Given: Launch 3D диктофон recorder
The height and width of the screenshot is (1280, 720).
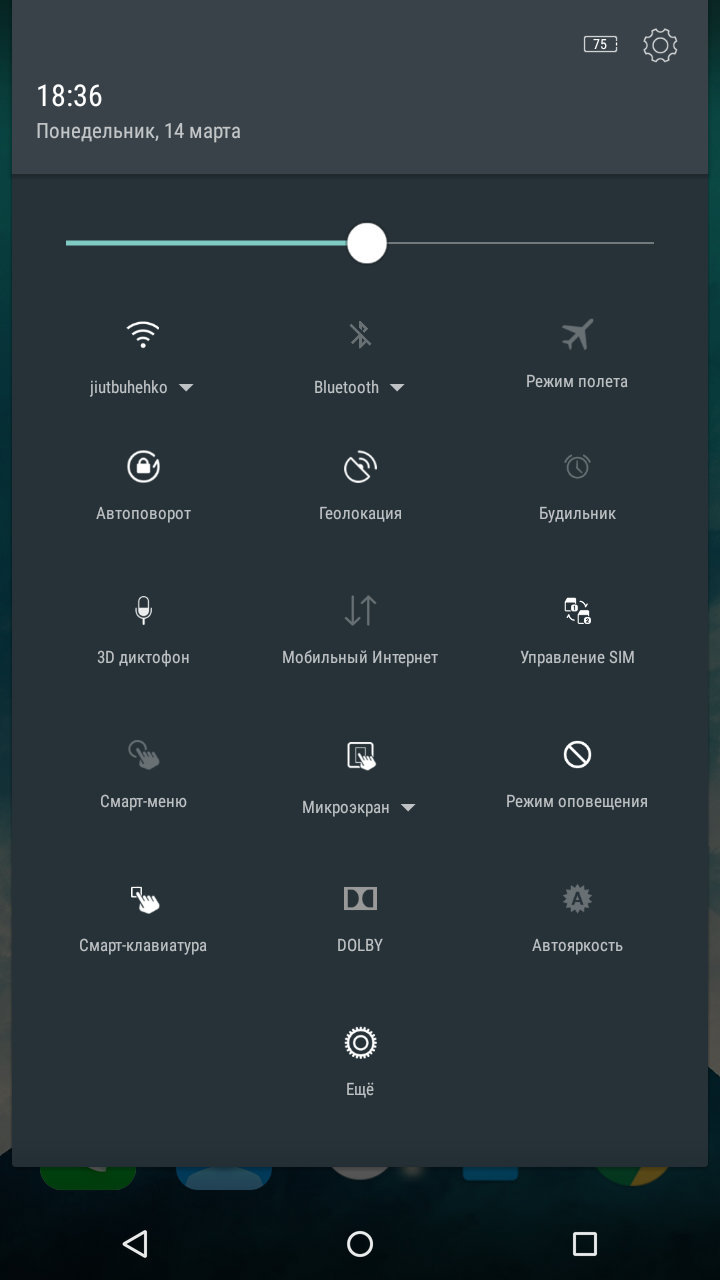Looking at the screenshot, I should point(143,610).
